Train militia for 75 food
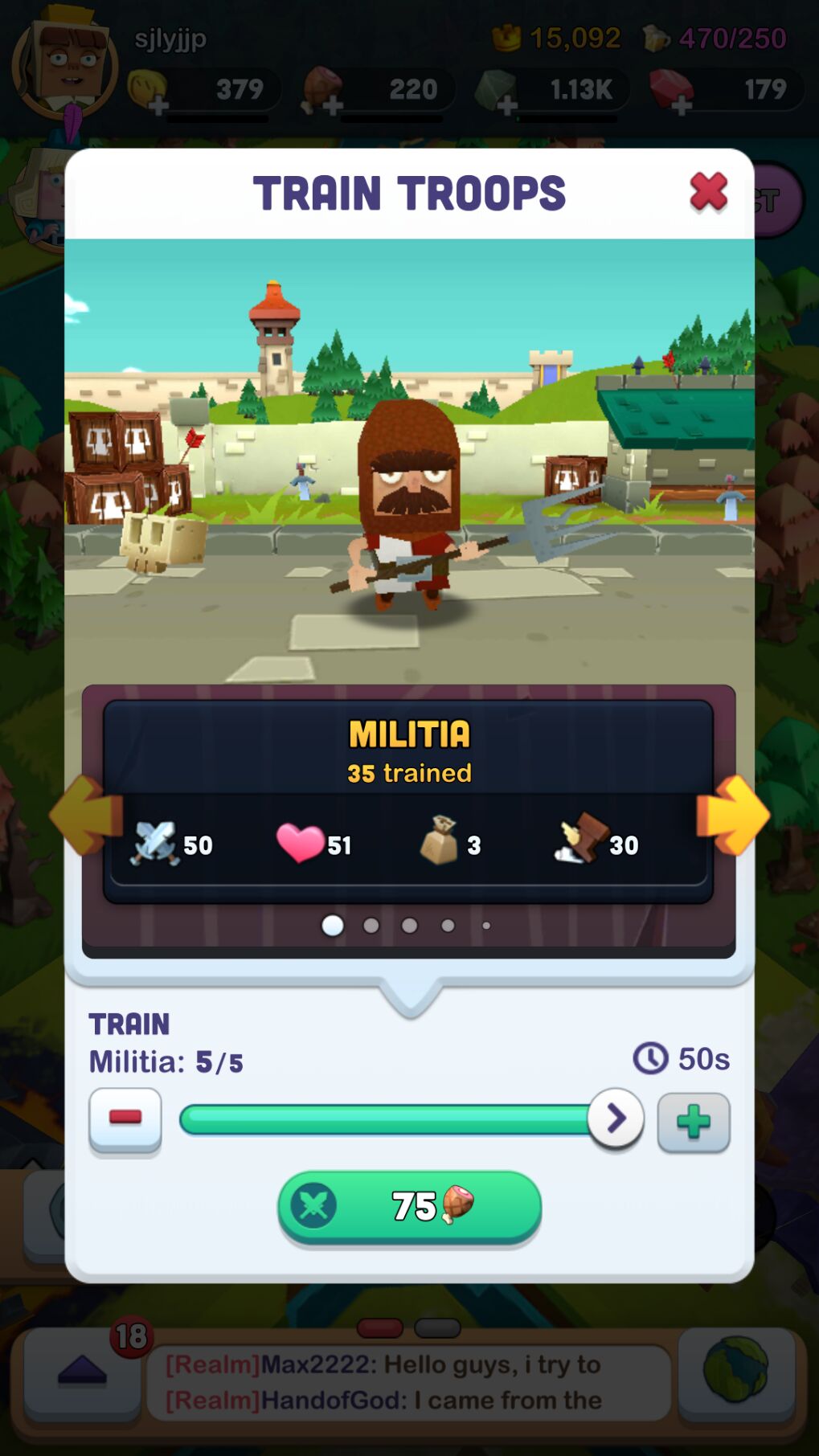Image resolution: width=819 pixels, height=1456 pixels. point(410,1207)
